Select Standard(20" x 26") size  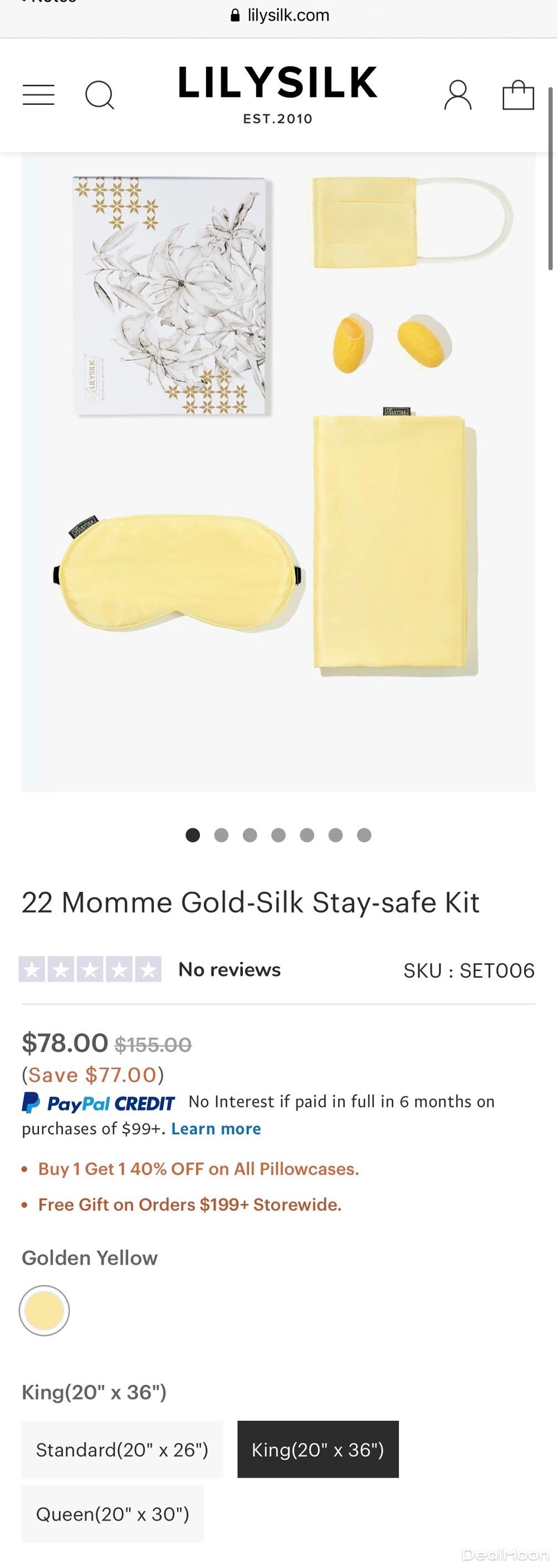pos(121,1449)
